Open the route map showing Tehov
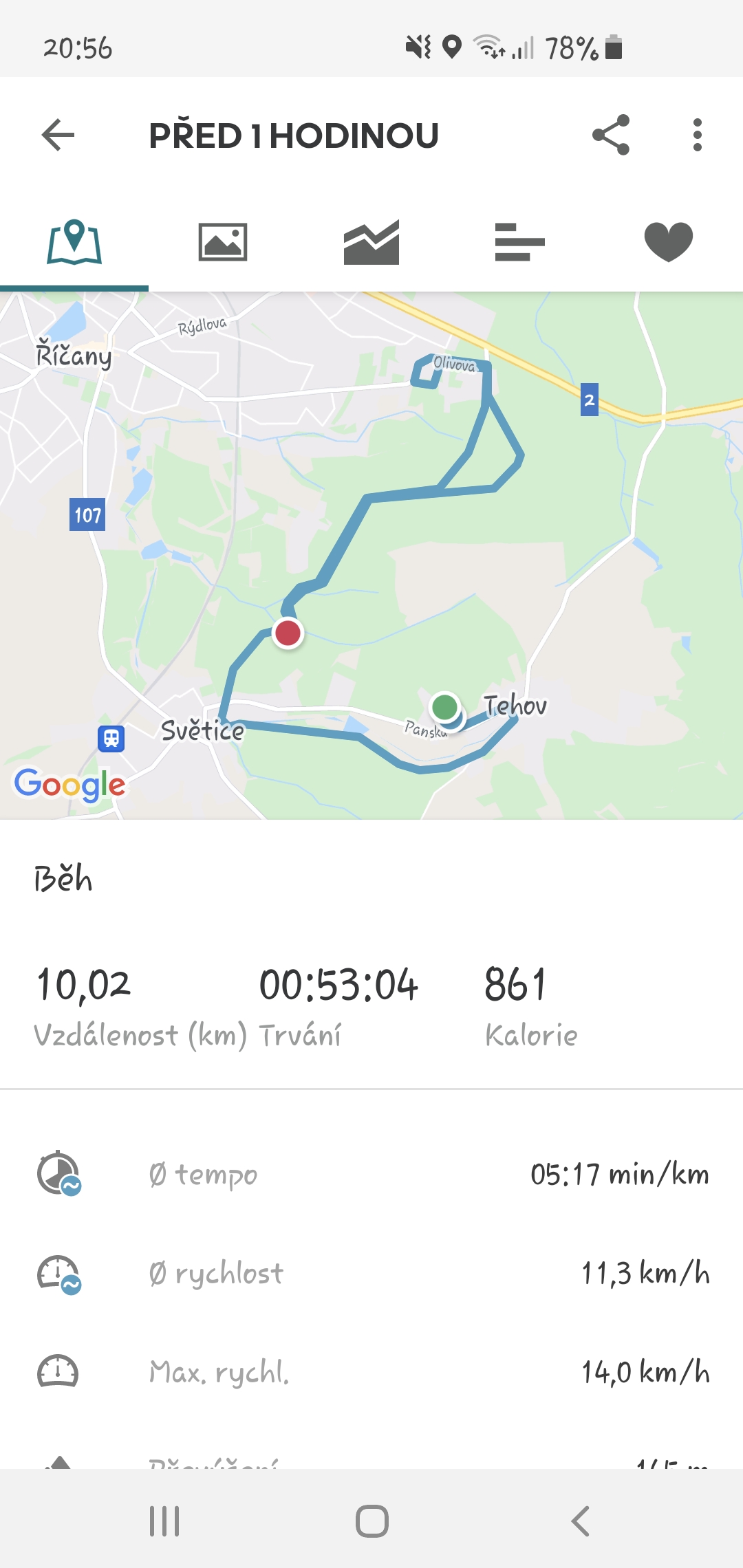 pos(371,556)
